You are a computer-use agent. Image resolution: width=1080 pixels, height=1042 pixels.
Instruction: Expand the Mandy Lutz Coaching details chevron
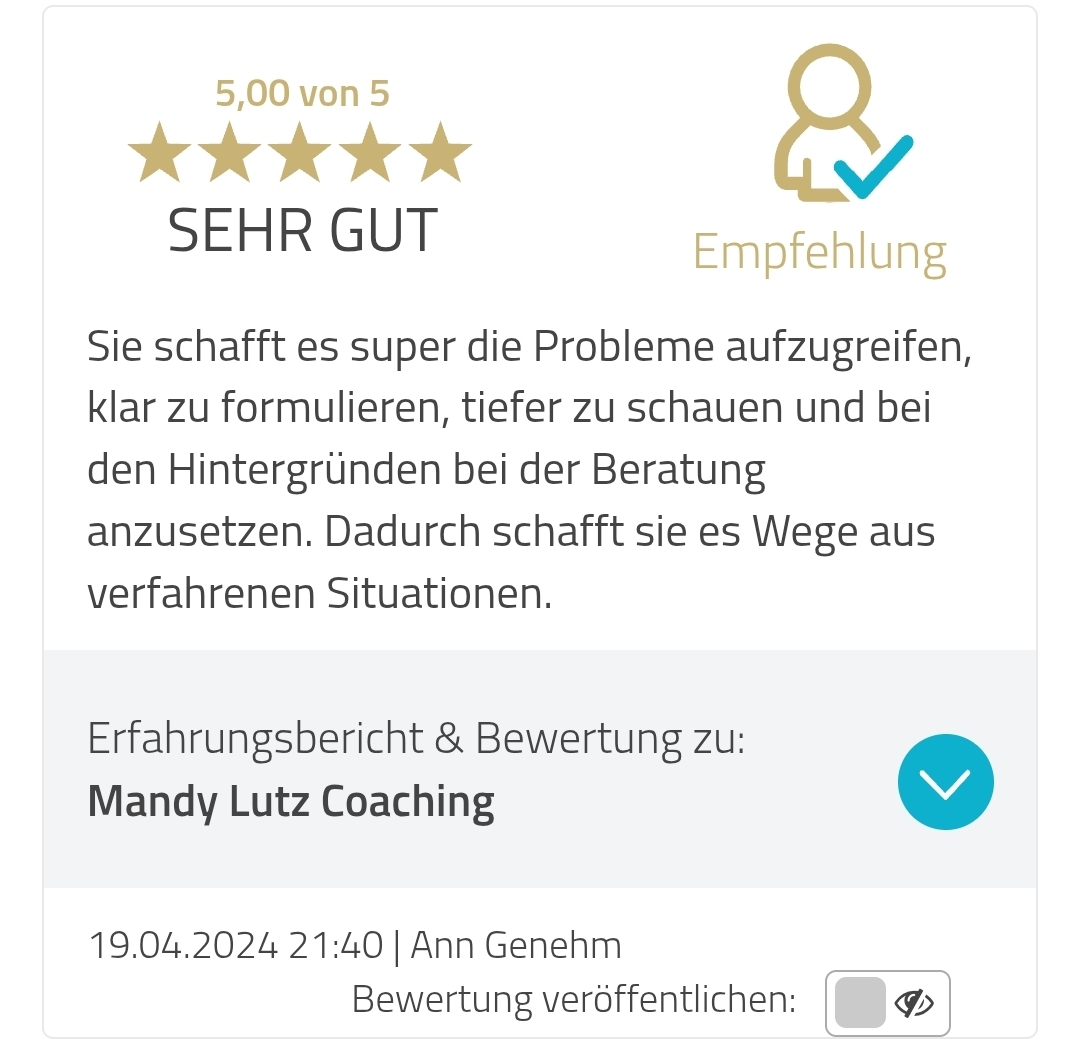[945, 783]
